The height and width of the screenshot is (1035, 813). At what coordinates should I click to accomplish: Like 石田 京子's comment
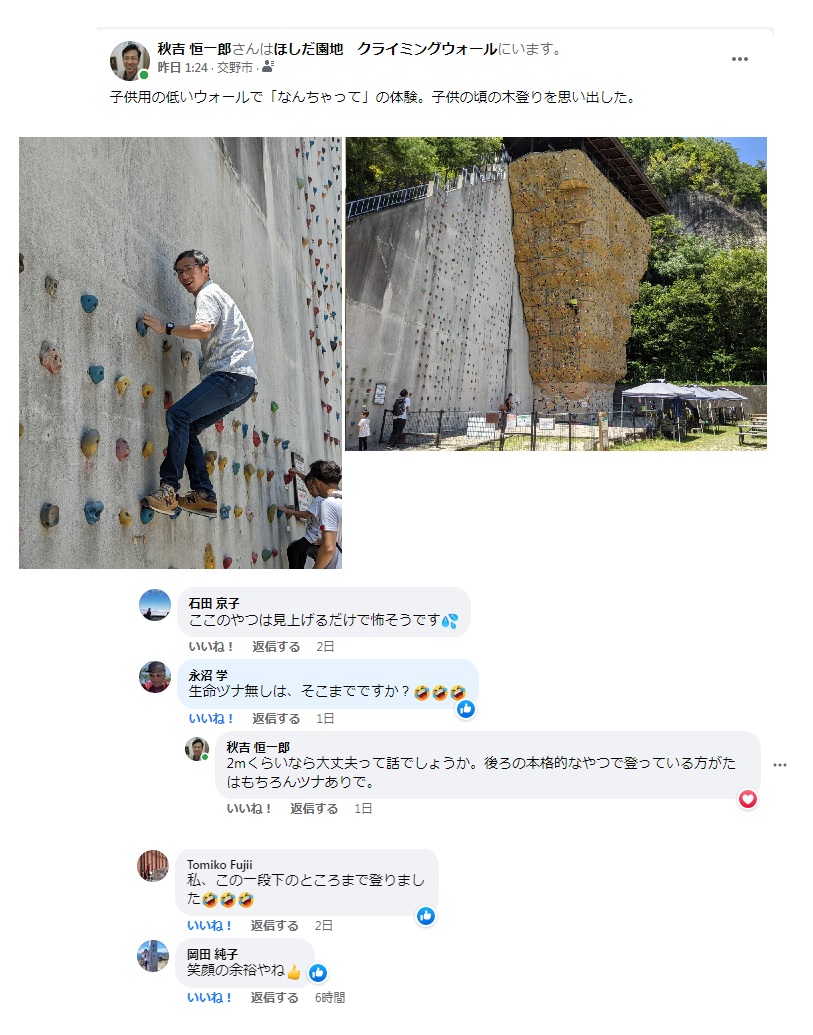[x=211, y=646]
